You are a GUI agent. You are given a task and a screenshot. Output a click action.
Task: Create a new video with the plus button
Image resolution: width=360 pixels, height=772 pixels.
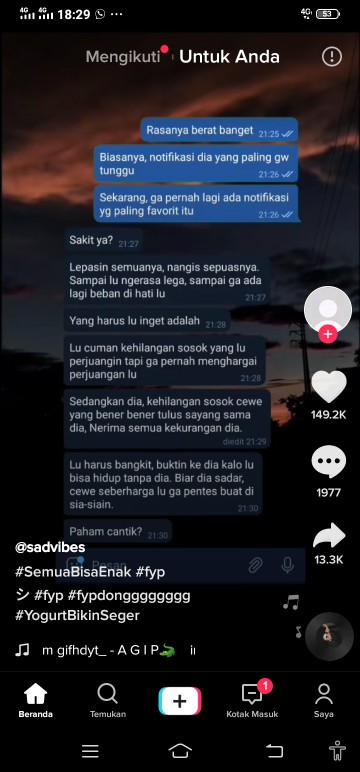(x=180, y=701)
